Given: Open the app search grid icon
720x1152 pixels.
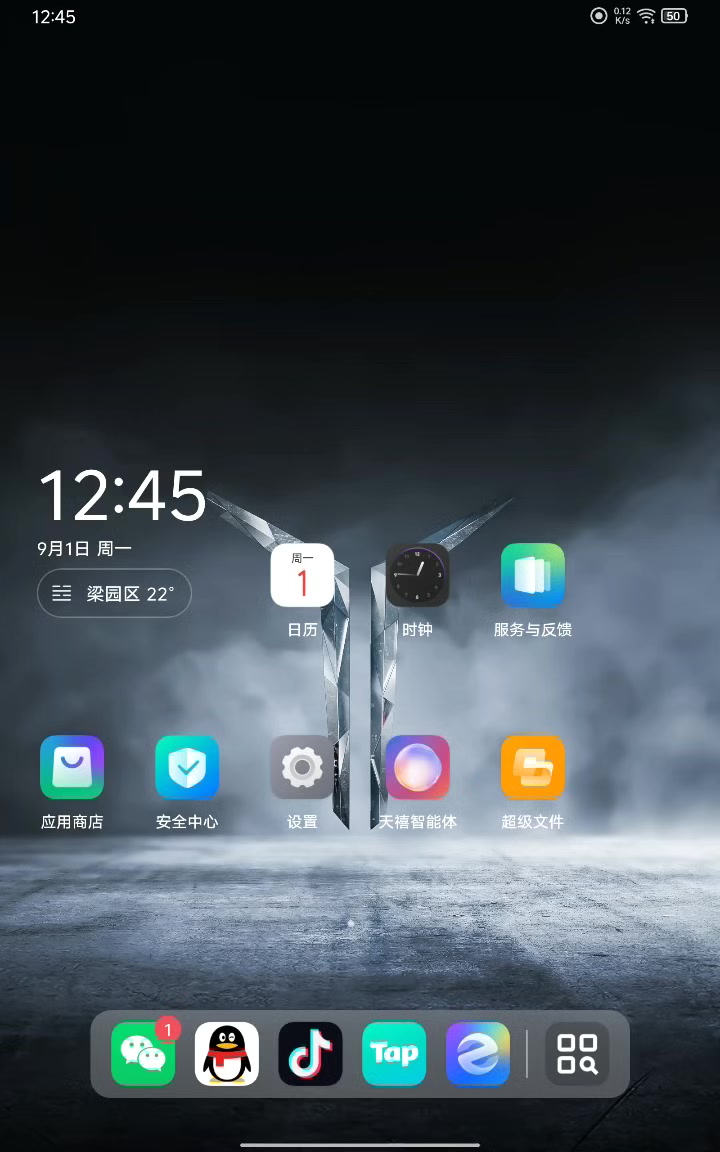Looking at the screenshot, I should 577,1054.
